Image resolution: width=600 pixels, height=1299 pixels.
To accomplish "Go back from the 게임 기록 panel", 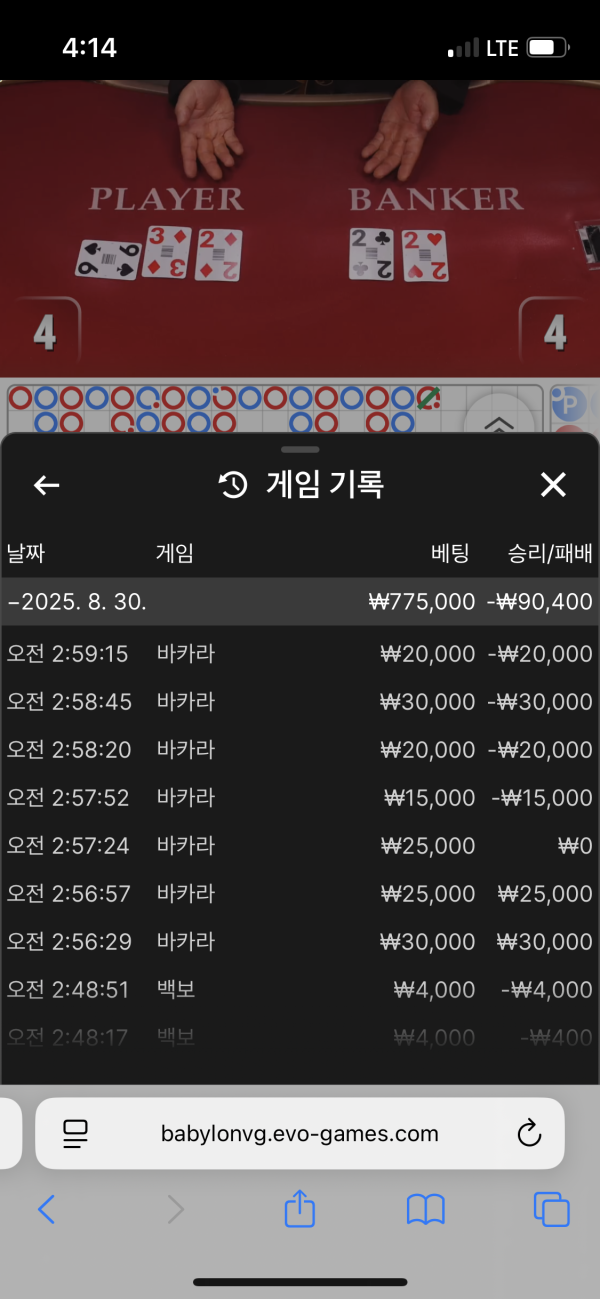I will tap(47, 486).
